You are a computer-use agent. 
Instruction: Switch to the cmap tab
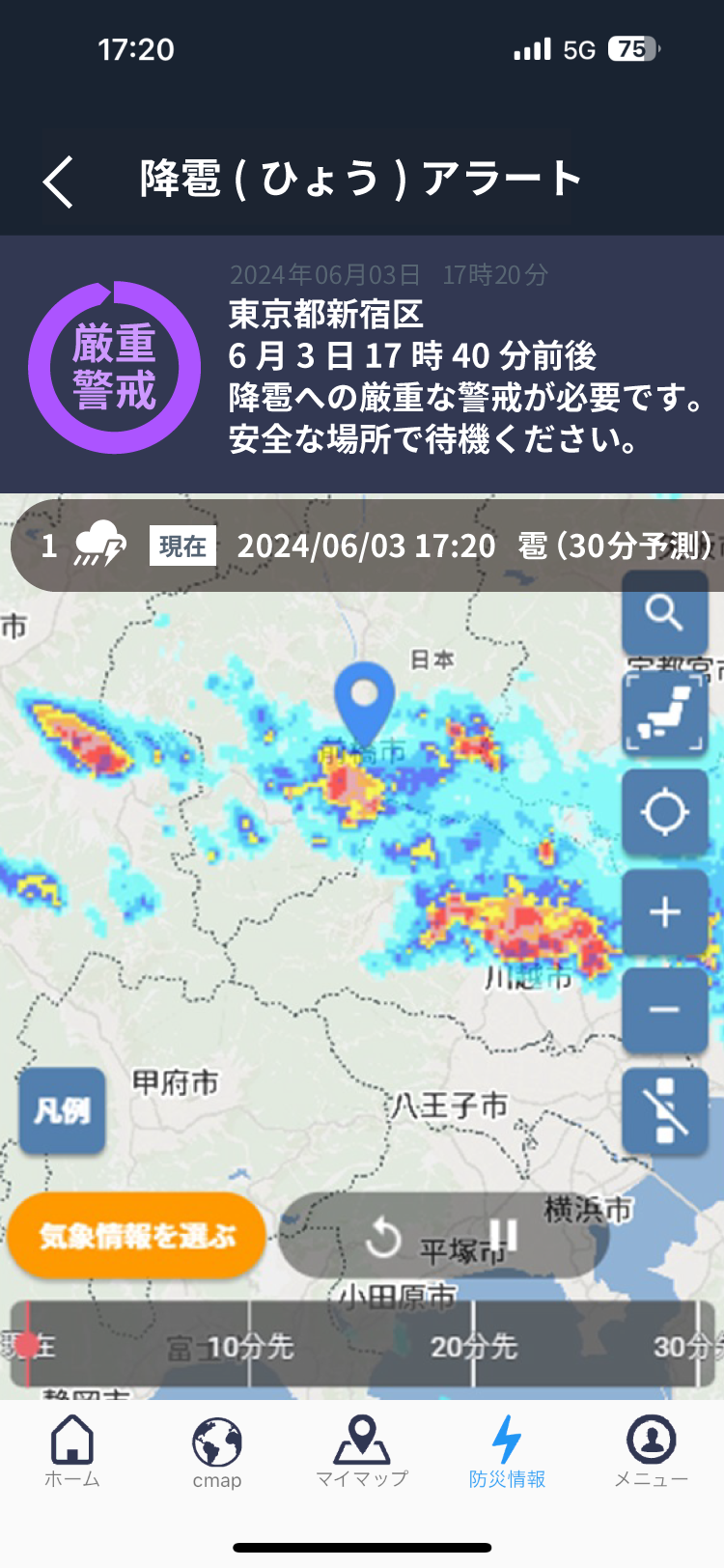pyautogui.click(x=217, y=1451)
